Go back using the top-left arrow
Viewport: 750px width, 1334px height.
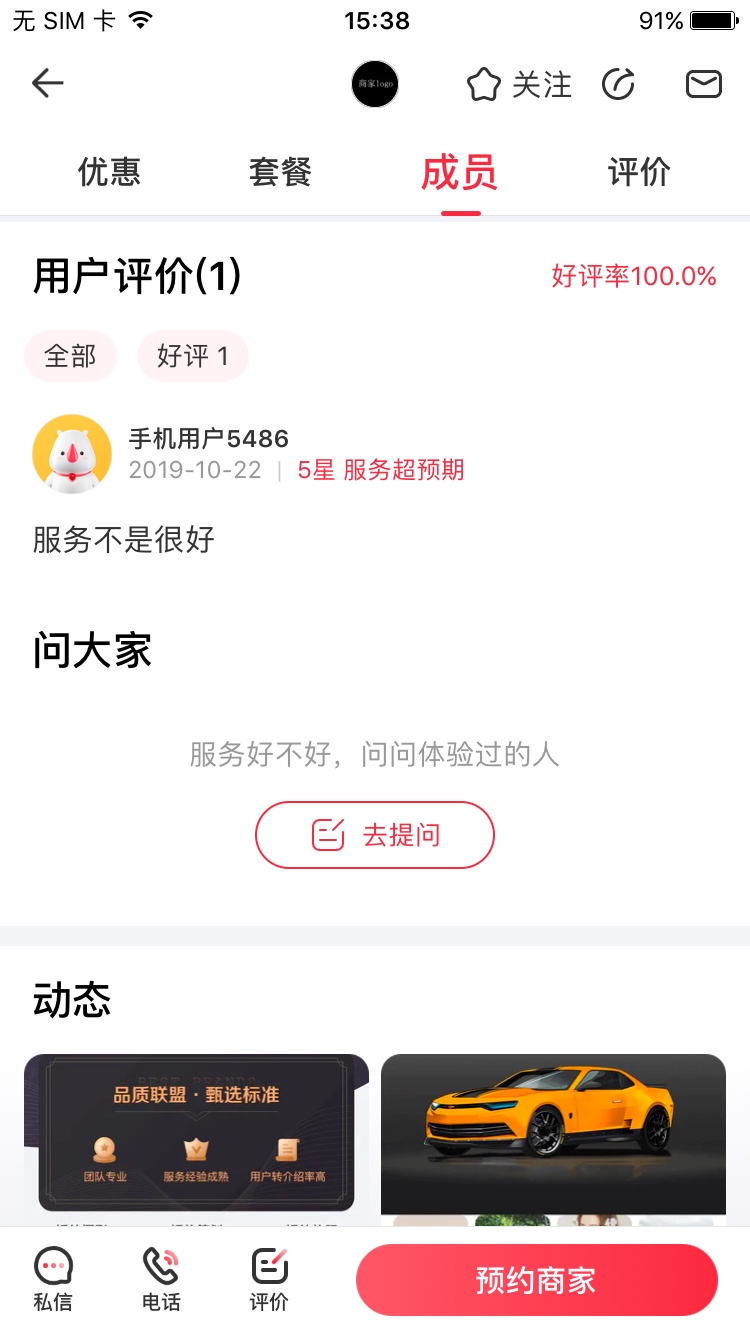click(x=47, y=84)
